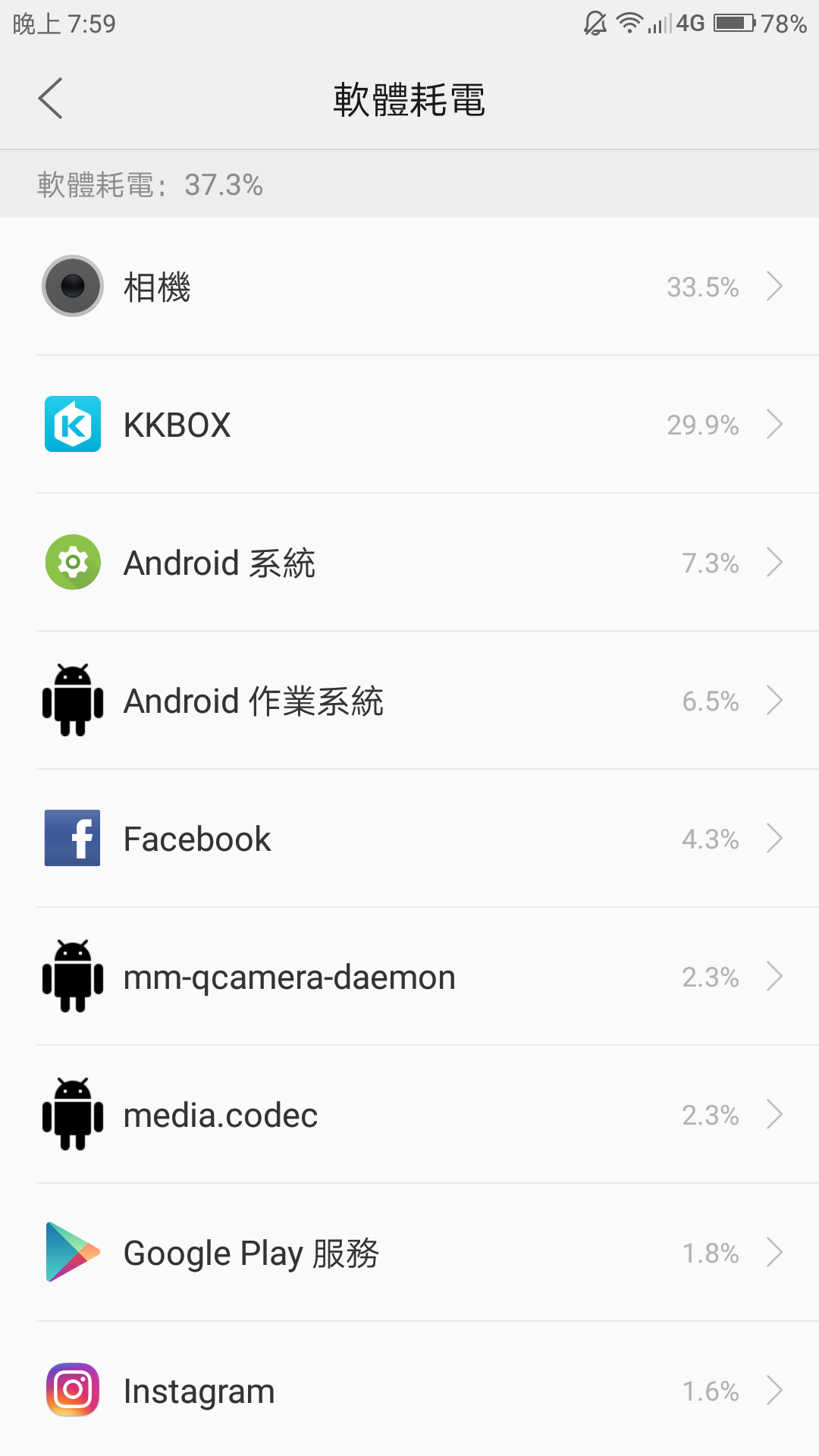Open media.codec battery usage
This screenshot has width=819, height=1456.
[x=409, y=1115]
